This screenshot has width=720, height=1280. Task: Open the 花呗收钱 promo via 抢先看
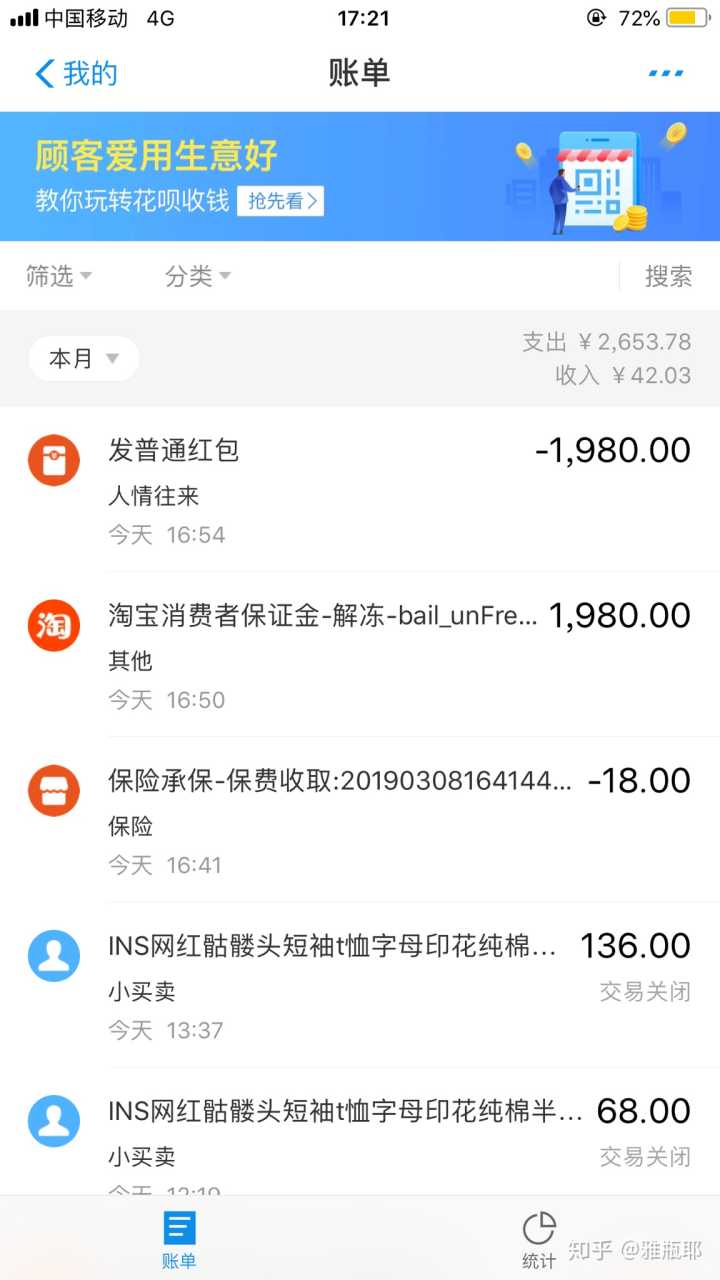pos(280,201)
